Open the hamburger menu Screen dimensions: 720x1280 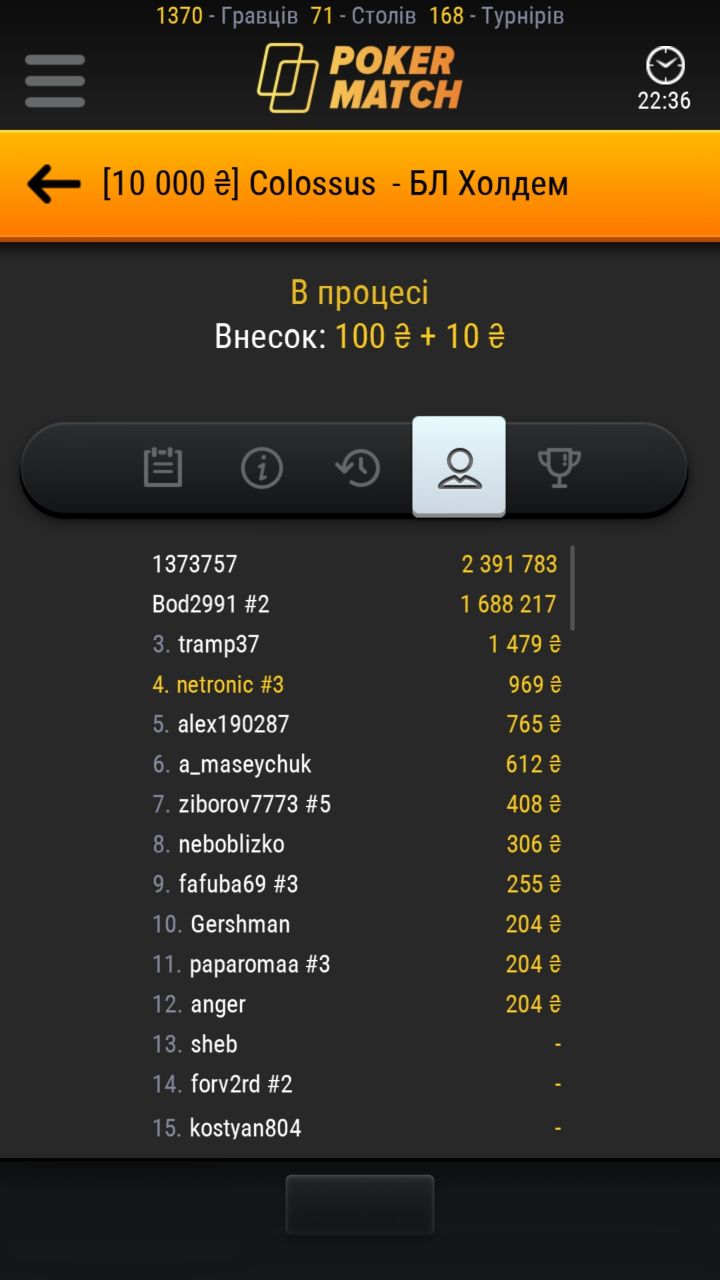coord(55,80)
